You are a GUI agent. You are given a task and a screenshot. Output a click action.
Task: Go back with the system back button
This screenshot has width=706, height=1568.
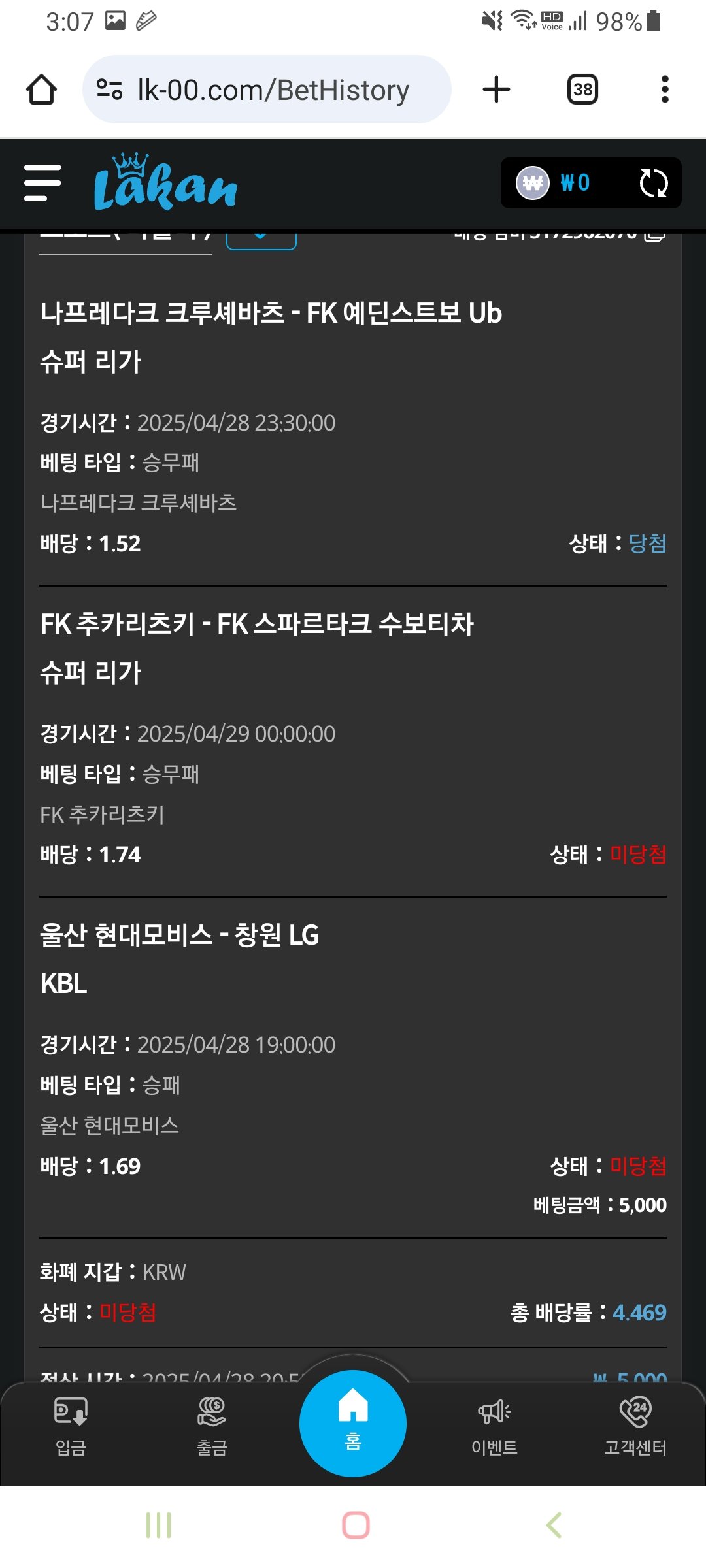tap(554, 1526)
